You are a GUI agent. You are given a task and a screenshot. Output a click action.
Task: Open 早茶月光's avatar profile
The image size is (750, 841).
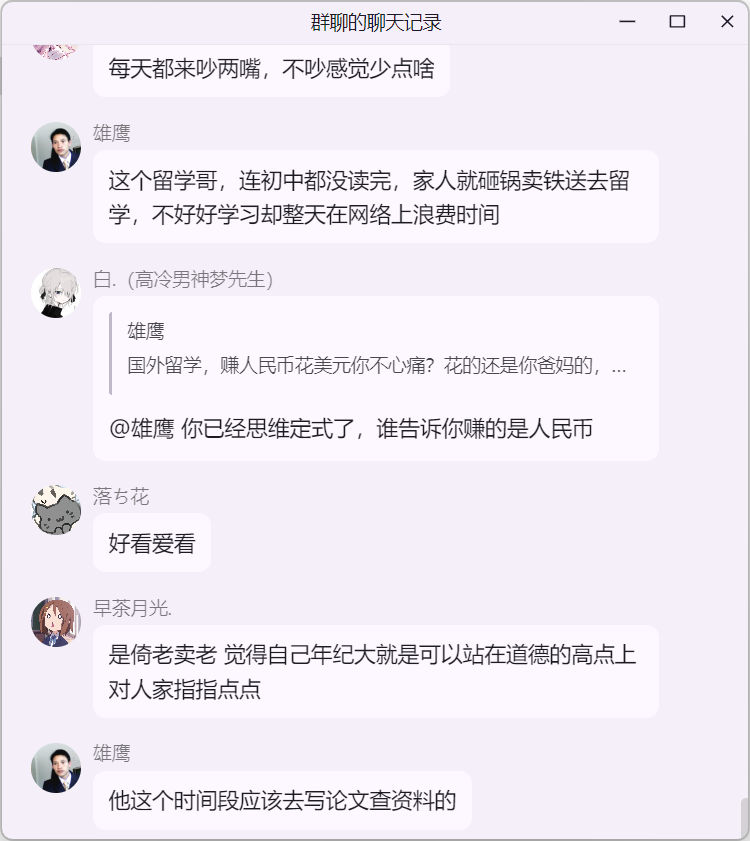click(56, 622)
